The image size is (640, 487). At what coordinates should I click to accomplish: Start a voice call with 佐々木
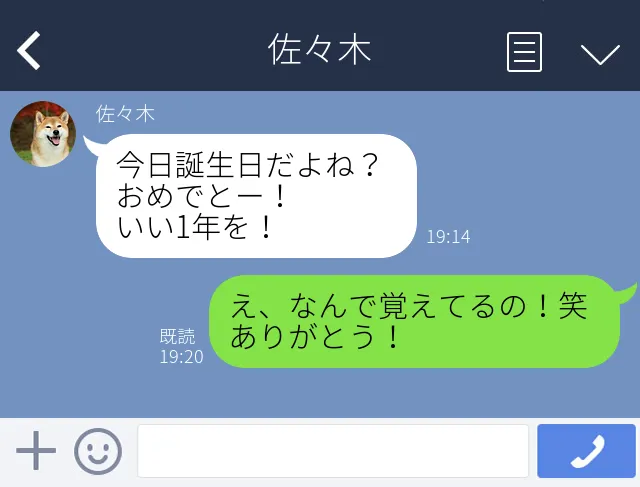click(x=586, y=452)
